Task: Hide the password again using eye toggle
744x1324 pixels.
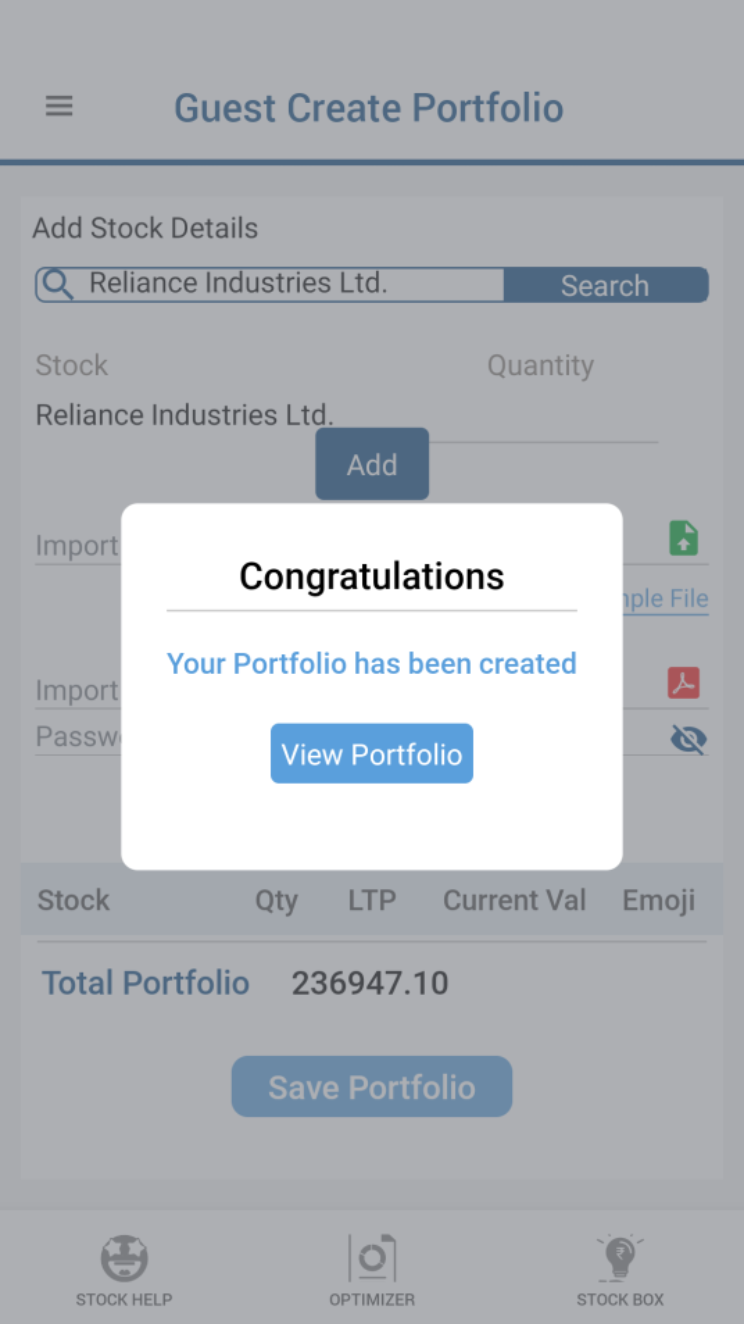Action: pos(688,739)
